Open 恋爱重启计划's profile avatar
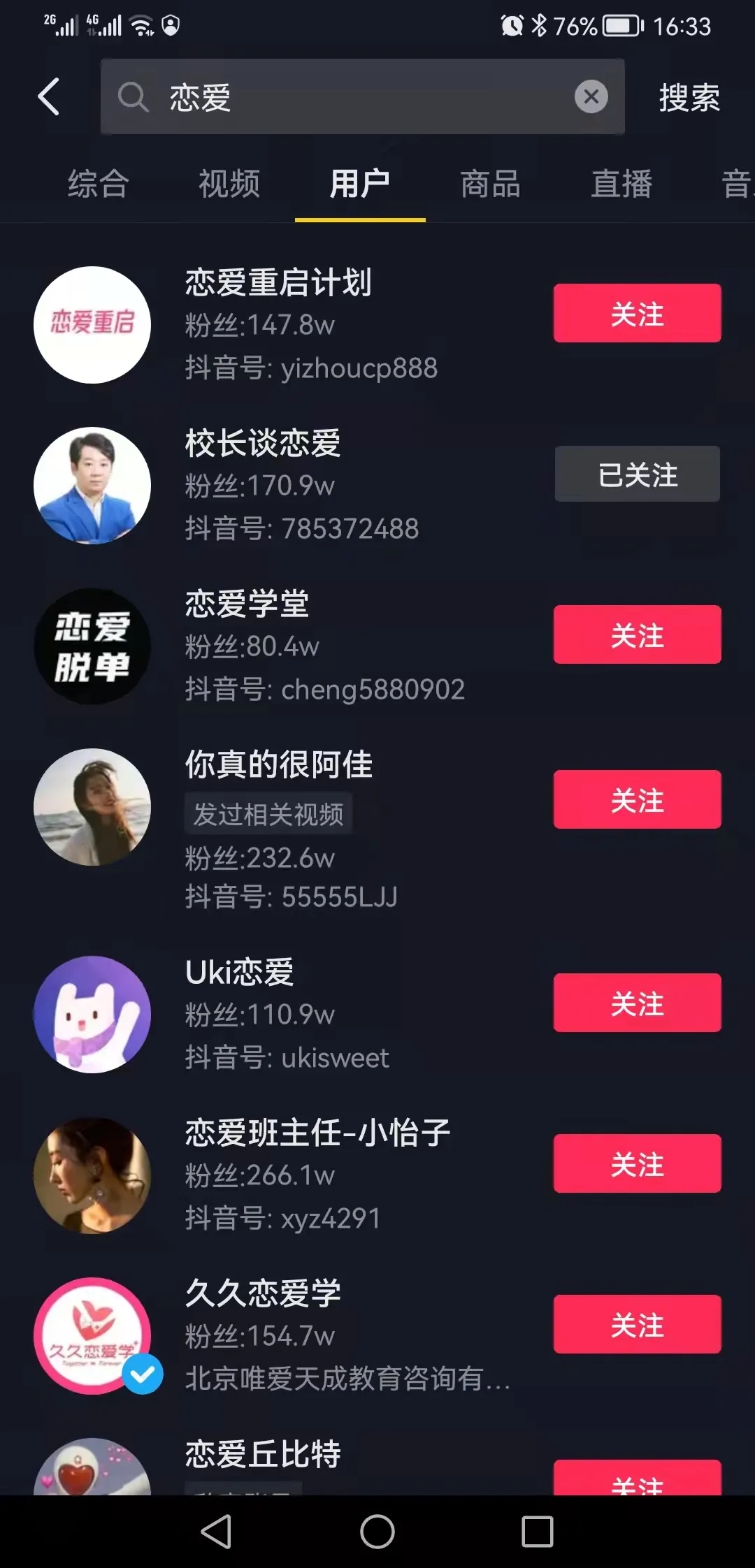This screenshot has width=755, height=1568. point(92,323)
